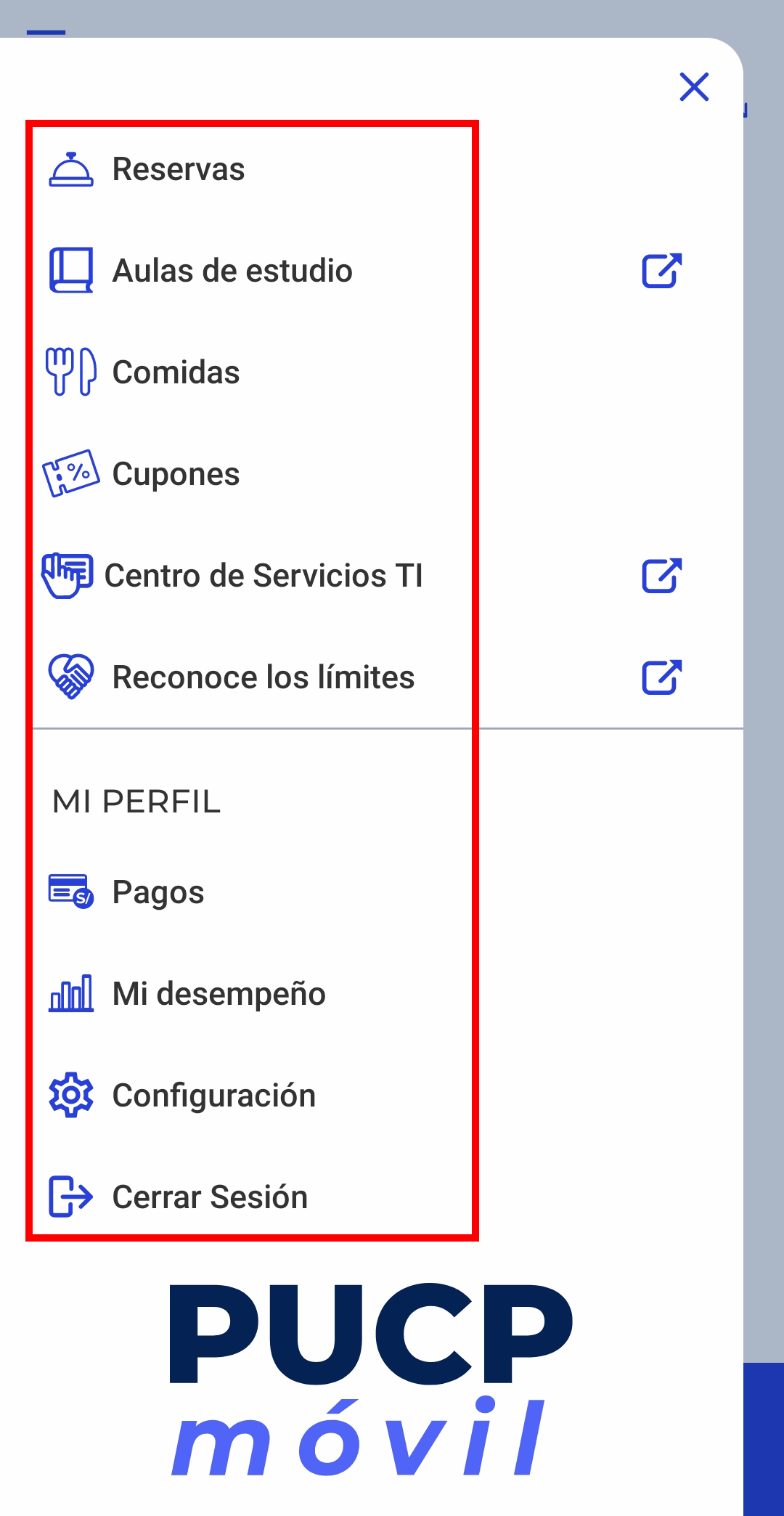784x1516 pixels.
Task: Open Reconoce los límites
Action: (263, 677)
